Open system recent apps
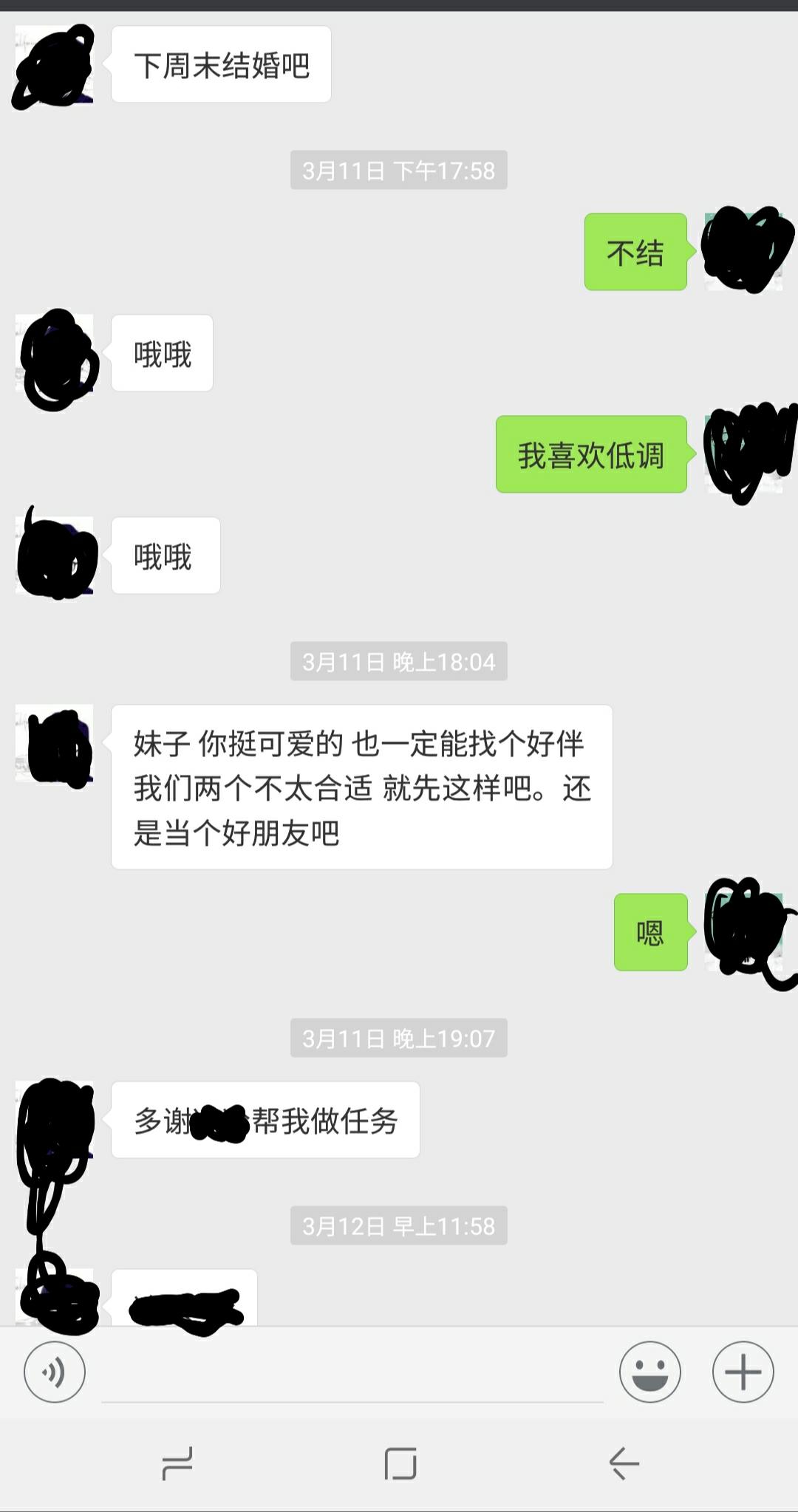This screenshot has height=1512, width=798. (x=177, y=1463)
